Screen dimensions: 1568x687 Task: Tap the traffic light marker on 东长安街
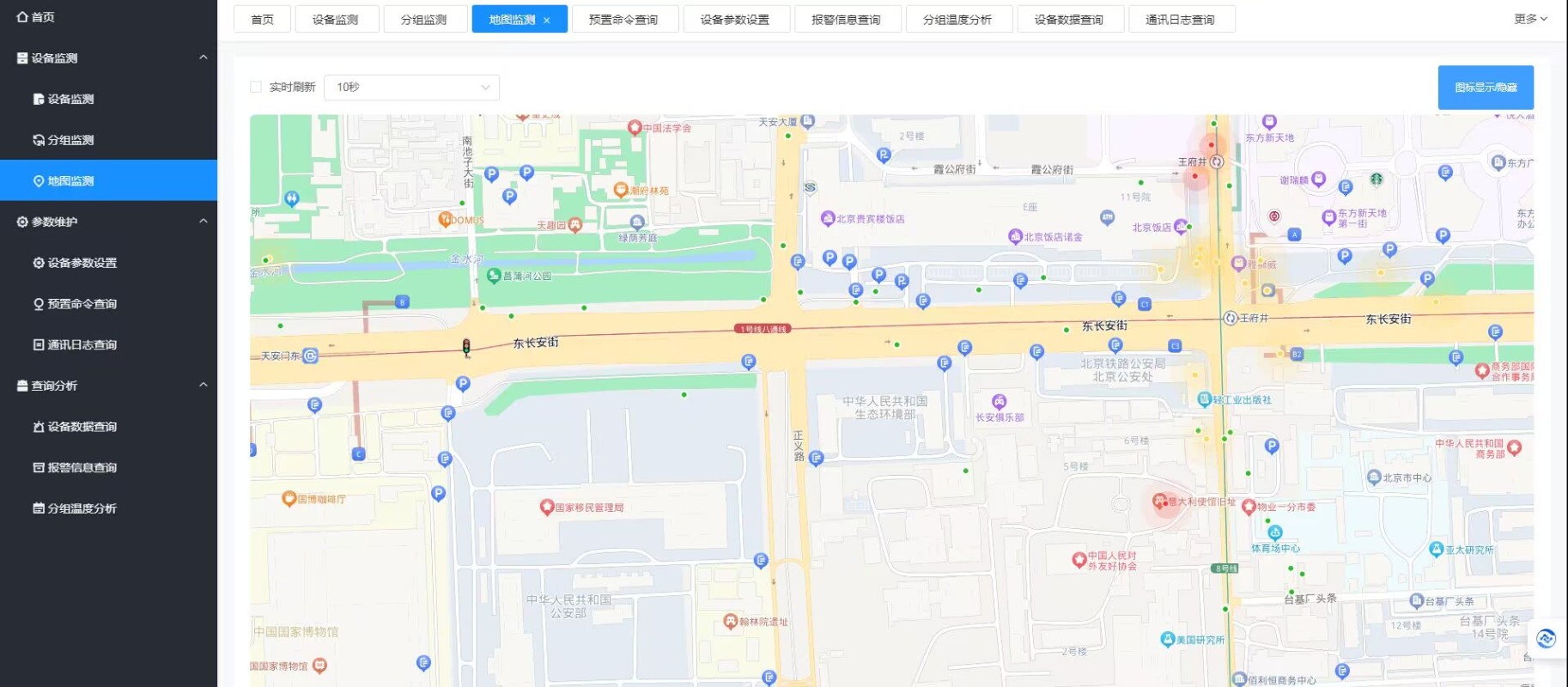tap(466, 347)
